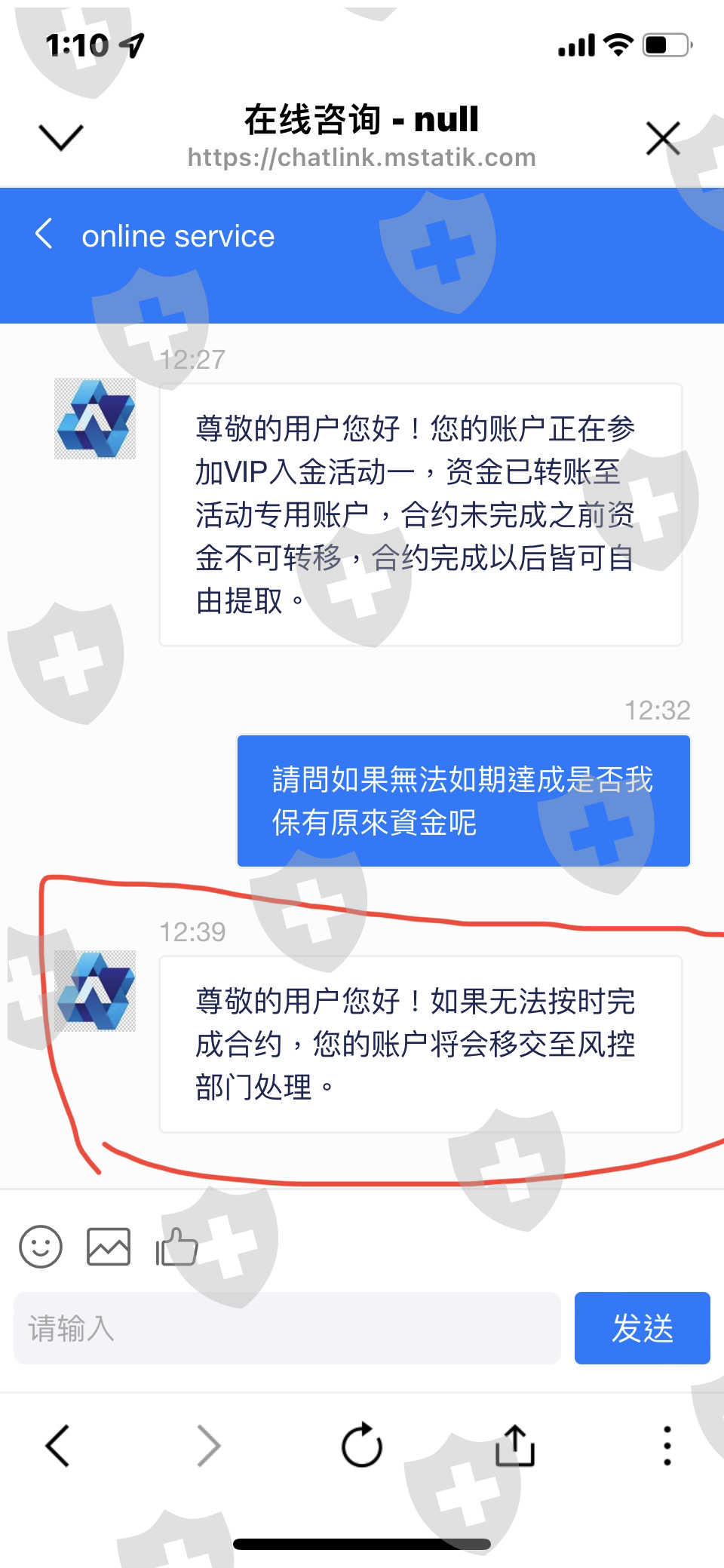The width and height of the screenshot is (724, 1568).
Task: Tap the thumbs-up rating icon
Action: coord(176,1246)
